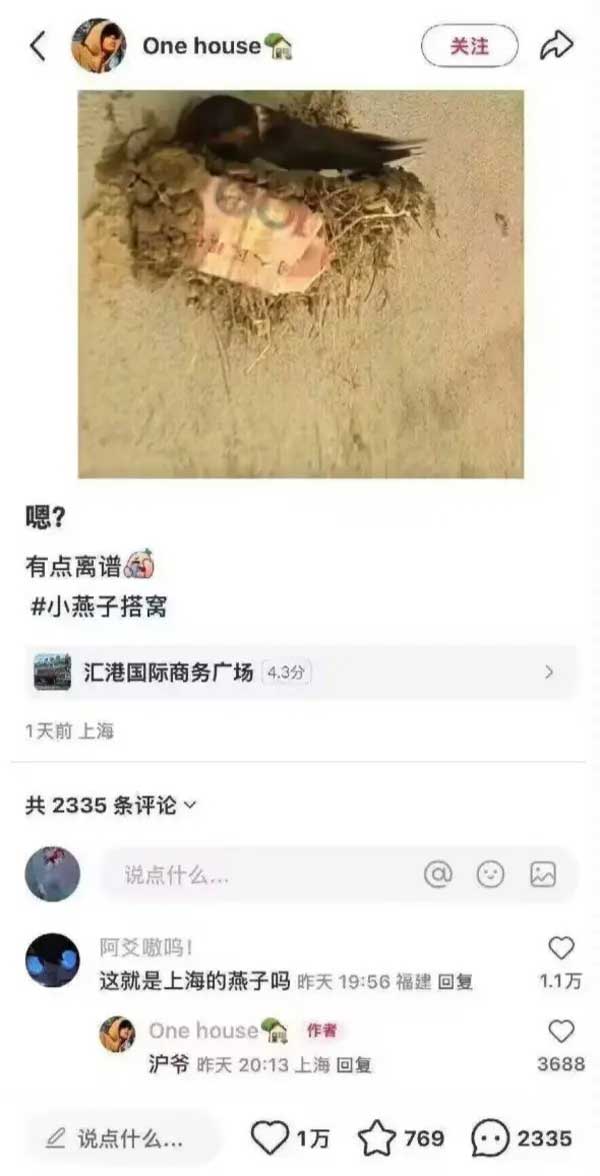
Task: Follow One house with 关注 button
Action: [x=469, y=46]
